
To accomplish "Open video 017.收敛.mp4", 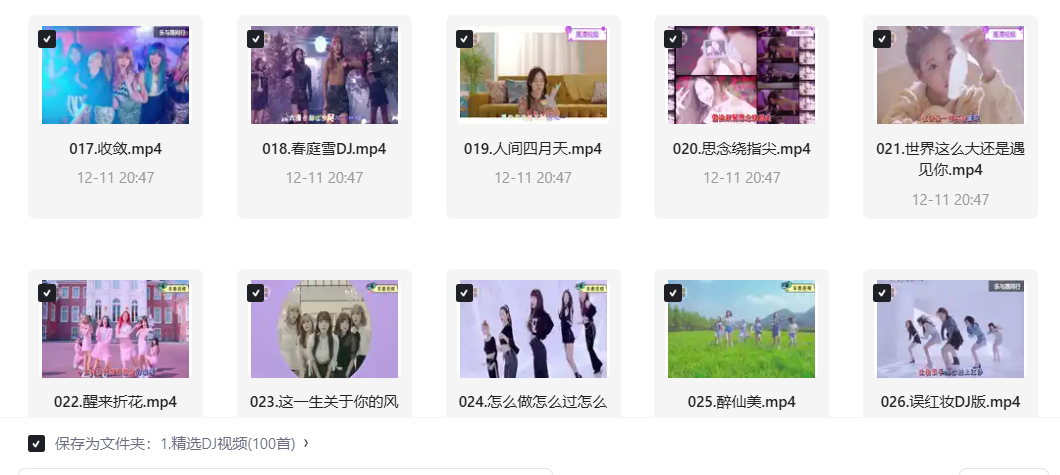I will (115, 76).
